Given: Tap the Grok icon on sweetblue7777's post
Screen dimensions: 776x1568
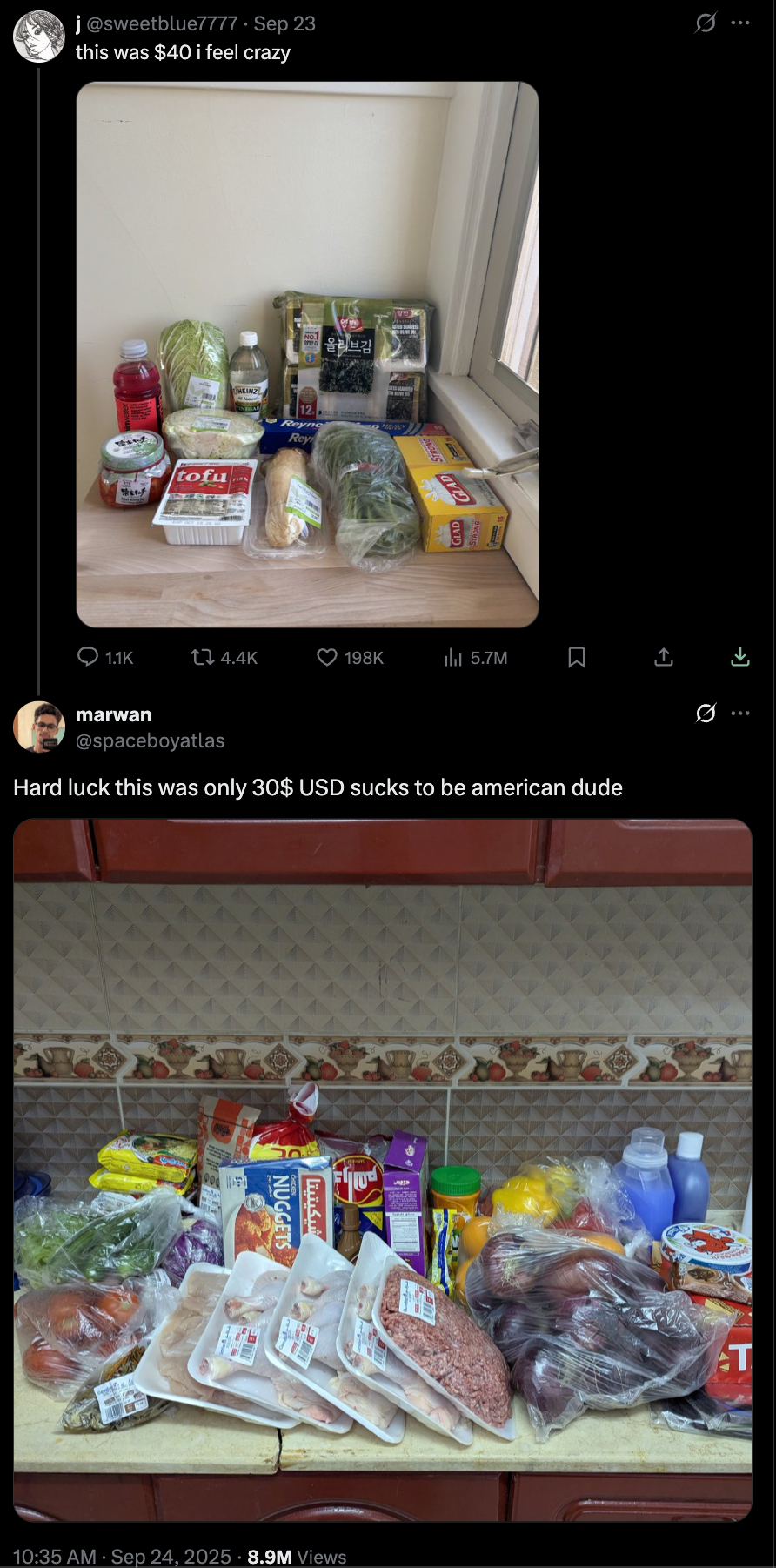Looking at the screenshot, I should coord(706,23).
